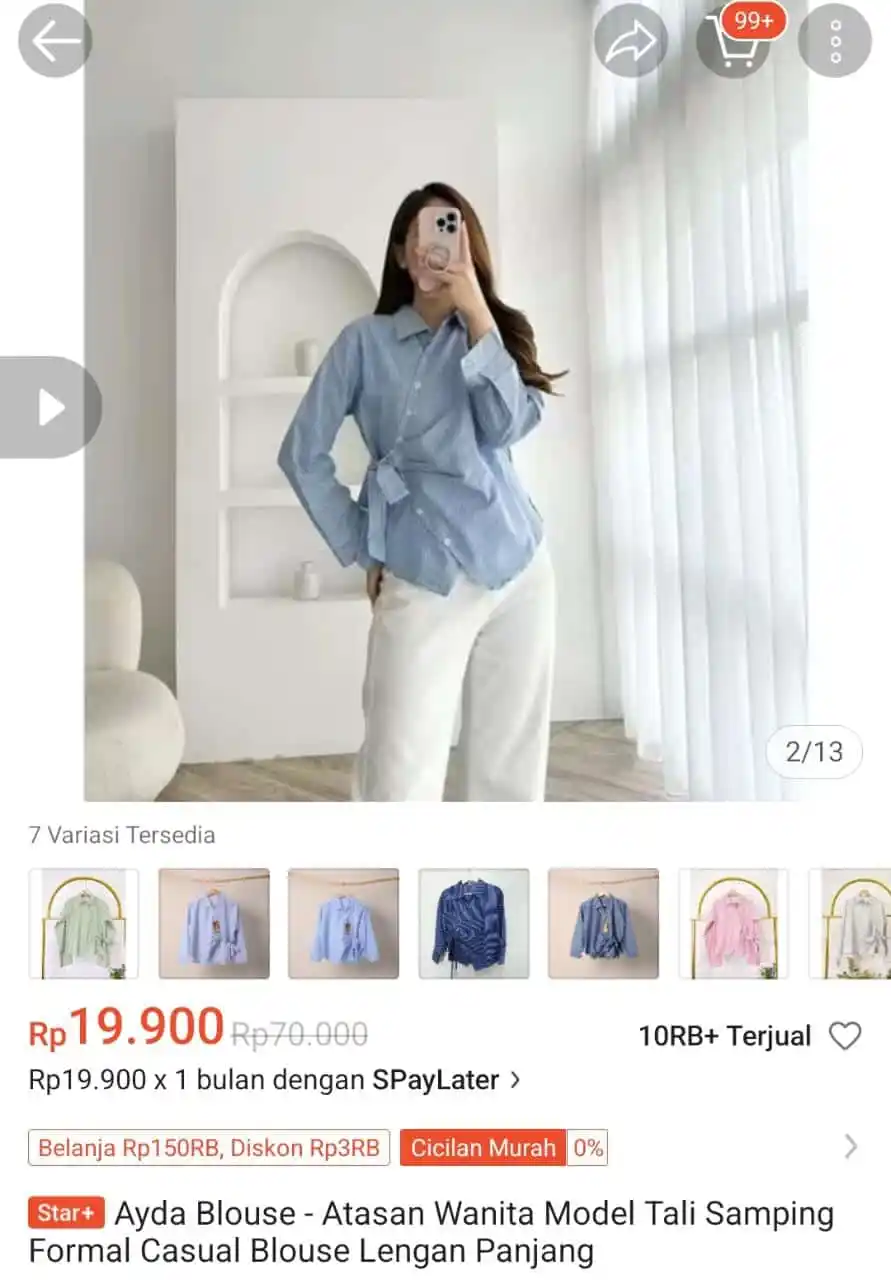Open the three-dot overflow menu
Screen dimensions: 891x1280
836,40
